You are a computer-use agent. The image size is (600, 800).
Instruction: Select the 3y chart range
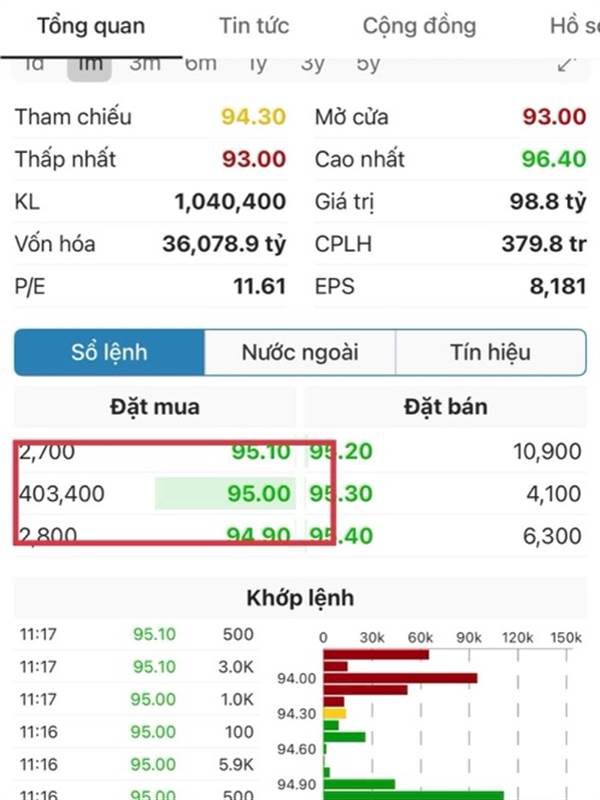coord(313,64)
